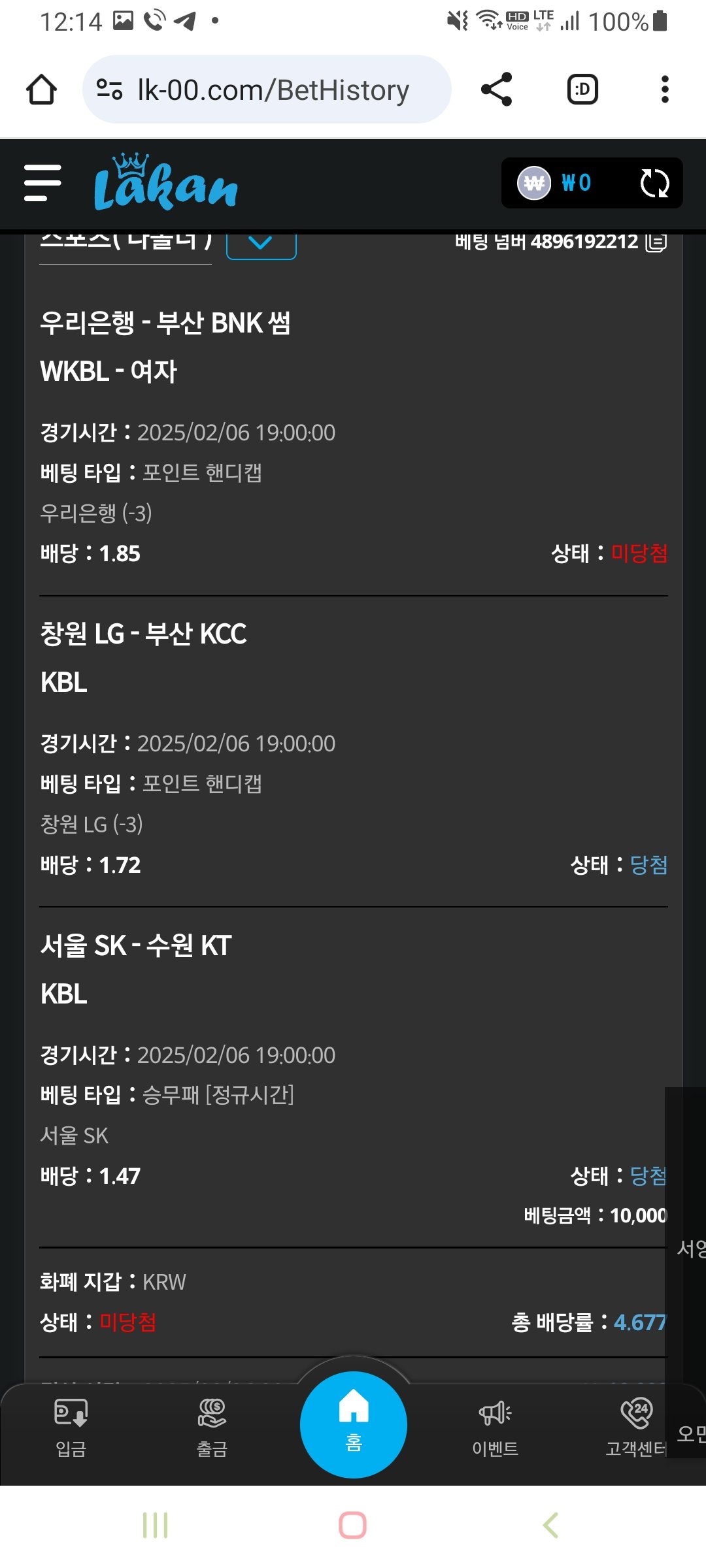Copy betting number 4896192212
The height and width of the screenshot is (1568, 706).
(656, 242)
